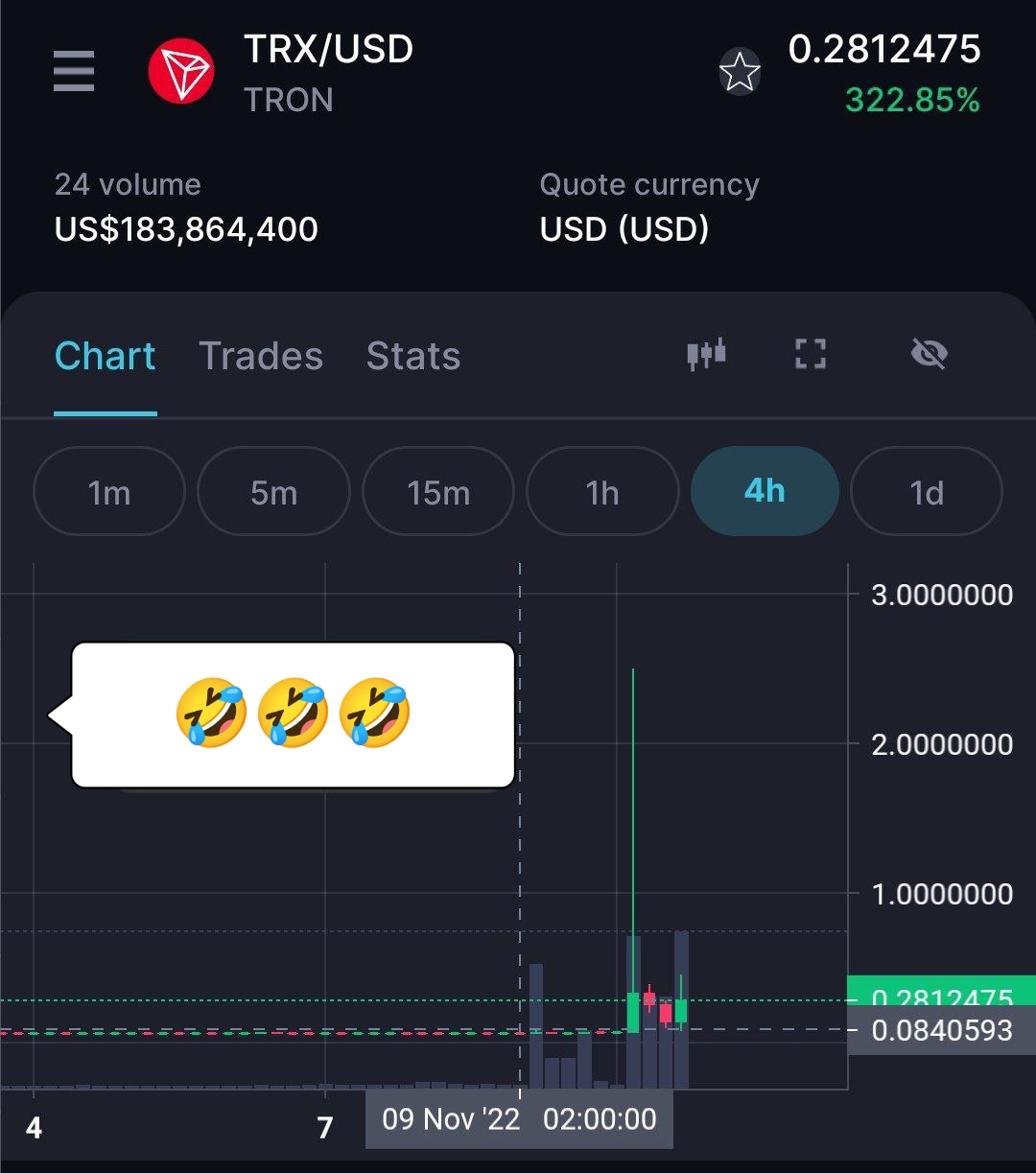The height and width of the screenshot is (1173, 1036).
Task: Select the Chart tab
Action: coord(106,356)
